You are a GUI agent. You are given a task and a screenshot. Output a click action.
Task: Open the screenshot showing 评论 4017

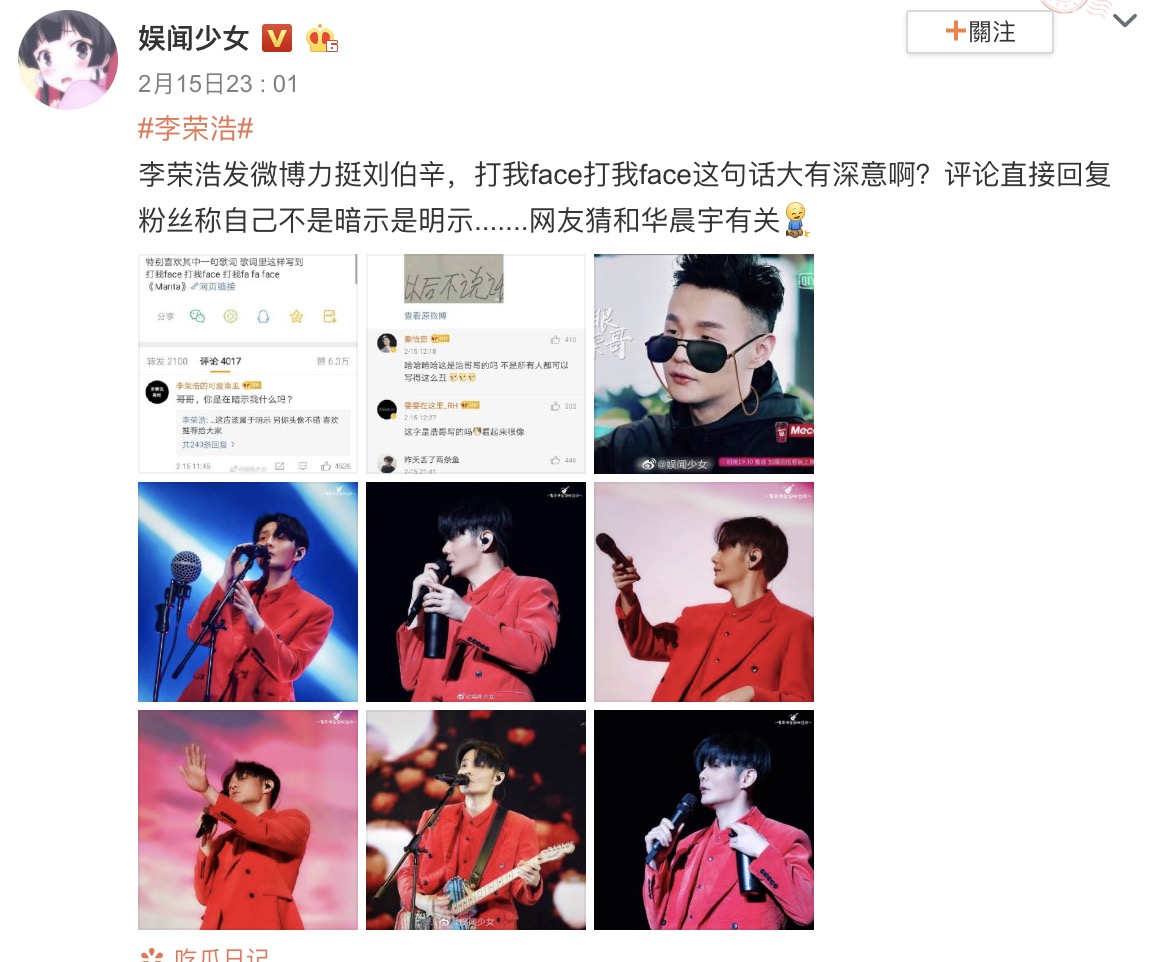click(x=248, y=363)
